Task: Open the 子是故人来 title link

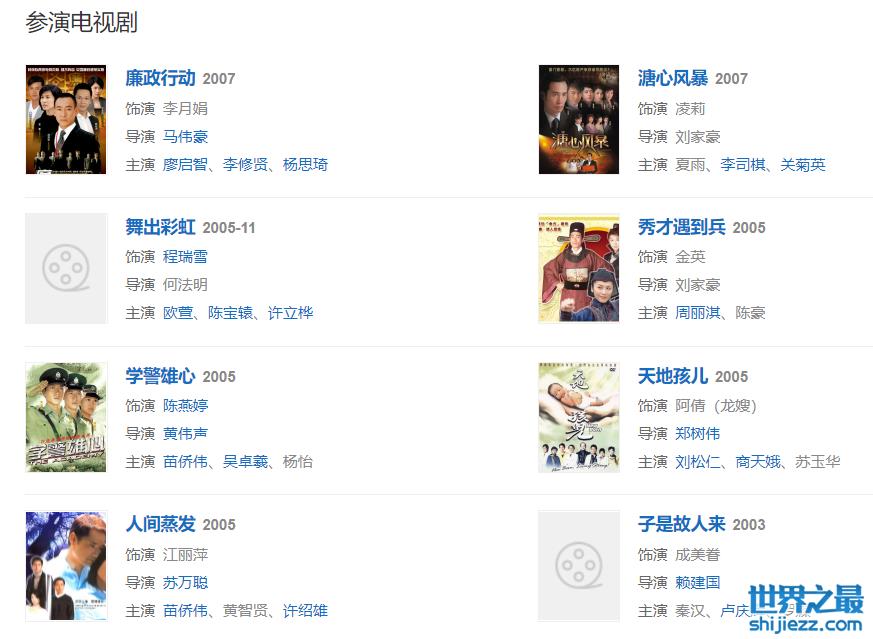Action: (682, 524)
